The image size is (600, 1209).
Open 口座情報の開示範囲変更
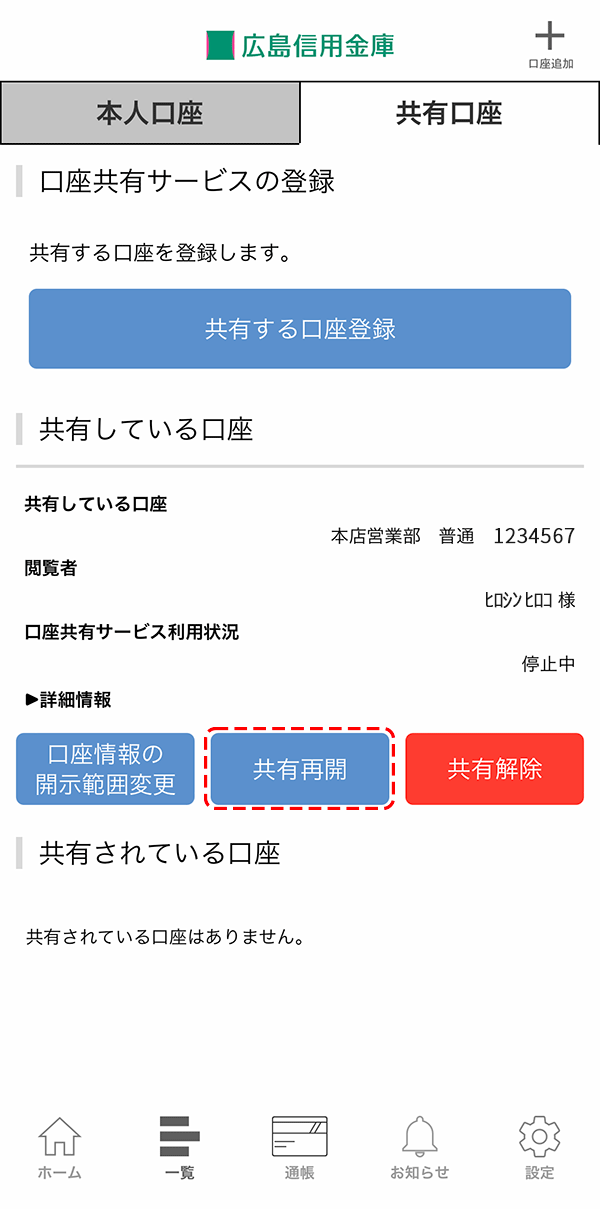click(105, 769)
